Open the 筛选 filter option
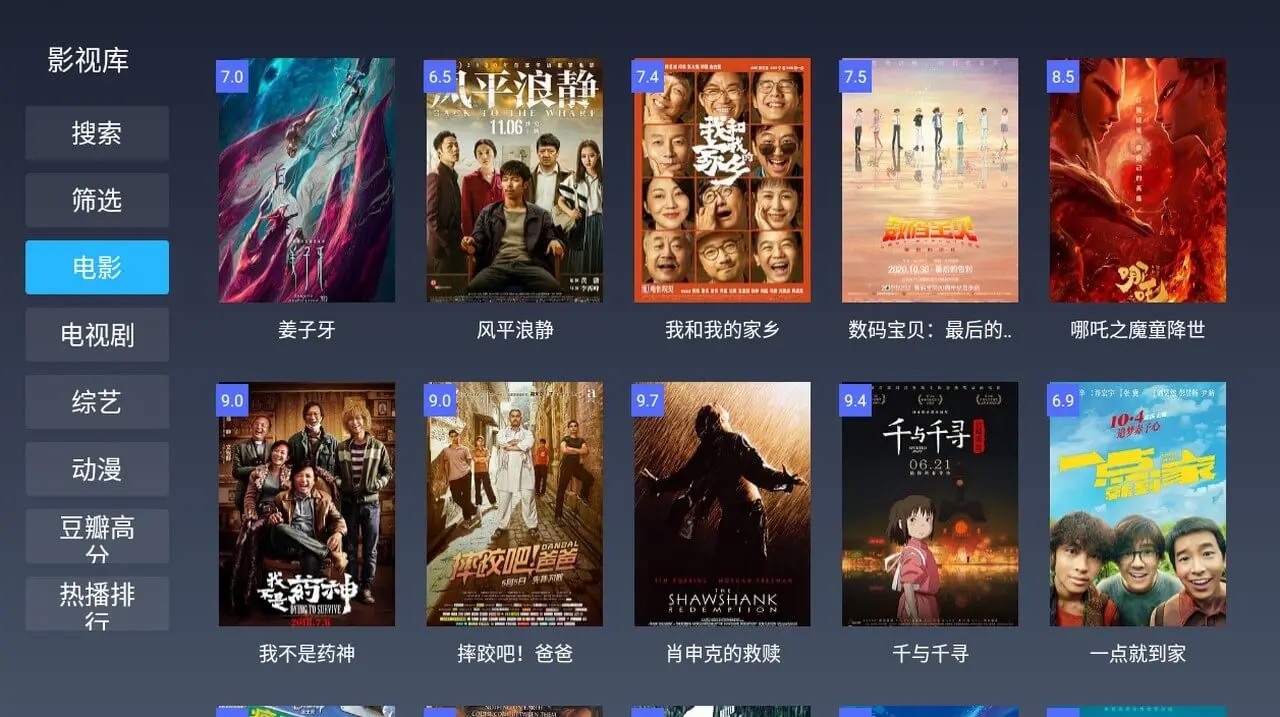The width and height of the screenshot is (1280, 717). click(97, 200)
